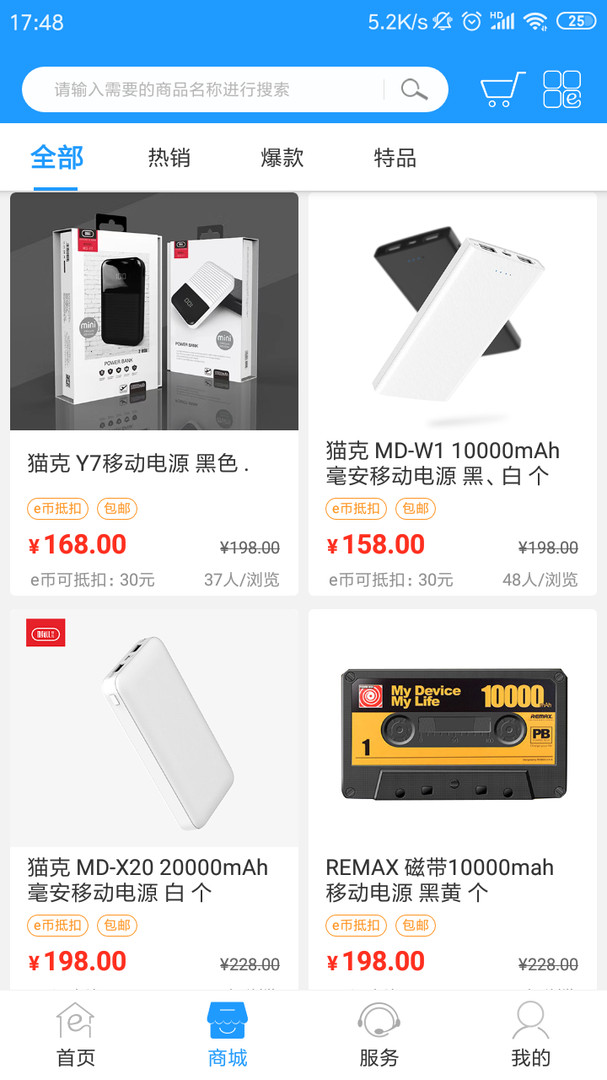Open the 猫克 MD-W1 10000mAh product card
607x1080 pixels.
point(452,392)
